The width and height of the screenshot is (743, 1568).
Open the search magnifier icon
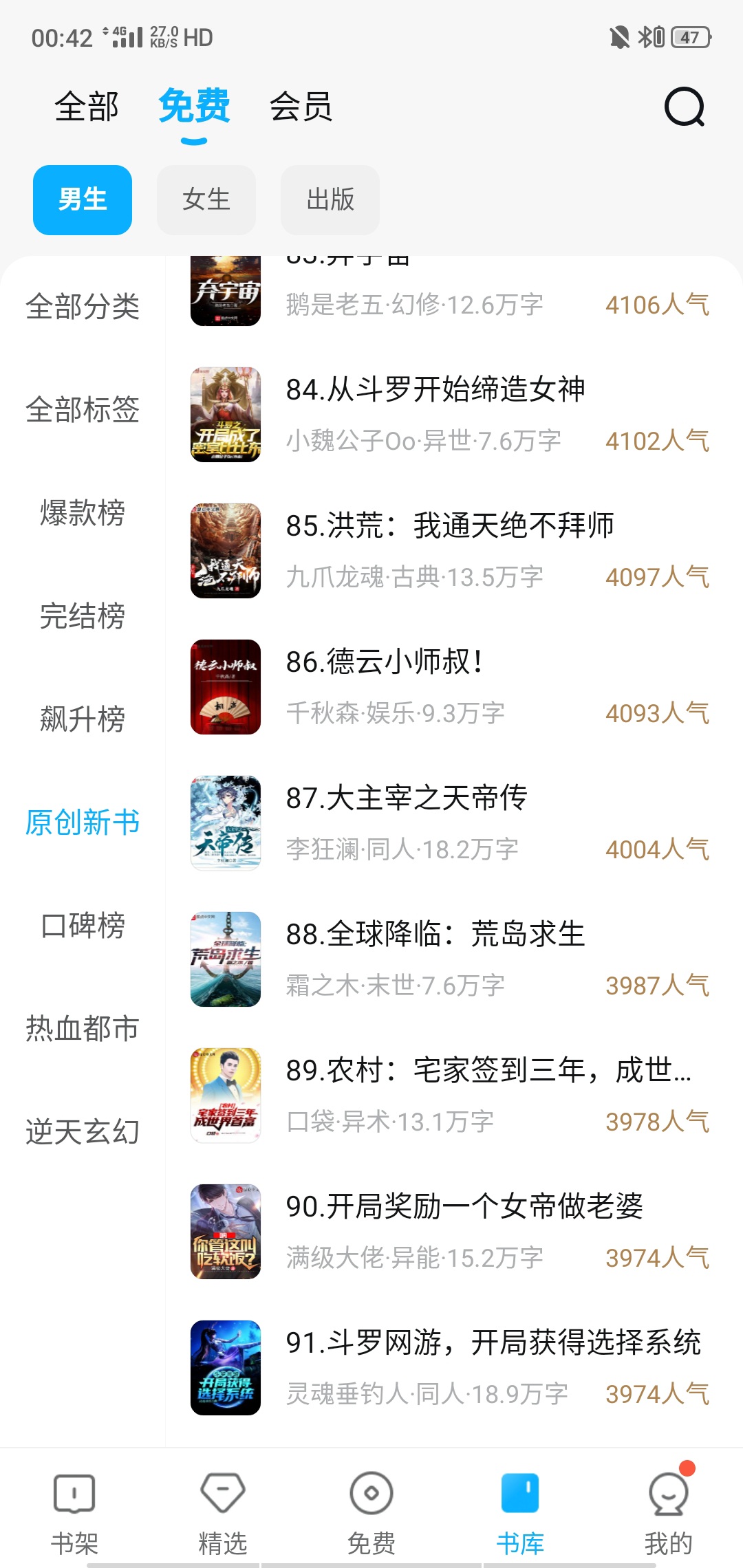point(684,107)
